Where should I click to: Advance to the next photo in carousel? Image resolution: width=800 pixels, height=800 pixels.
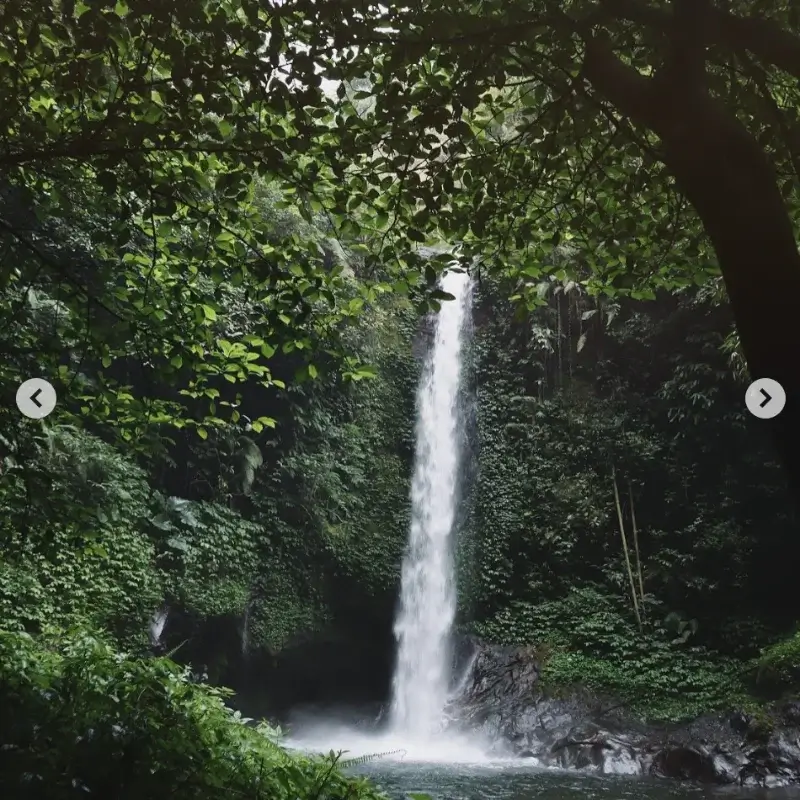coord(765,398)
